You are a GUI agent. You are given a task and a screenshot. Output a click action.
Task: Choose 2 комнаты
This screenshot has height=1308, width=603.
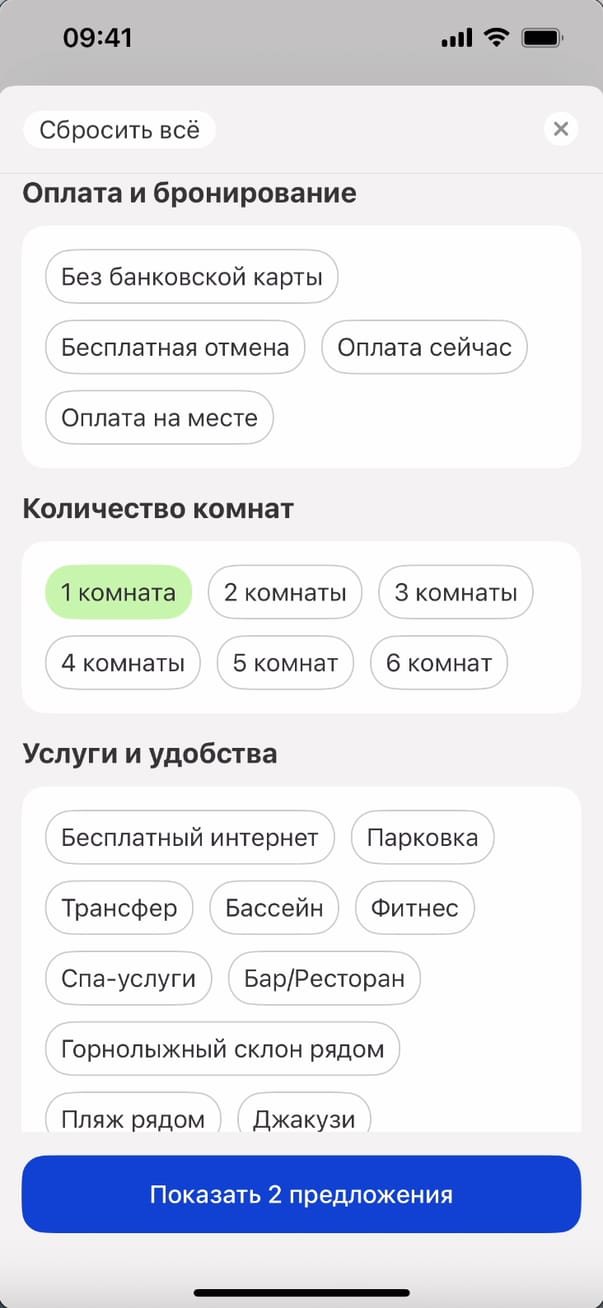tap(285, 592)
